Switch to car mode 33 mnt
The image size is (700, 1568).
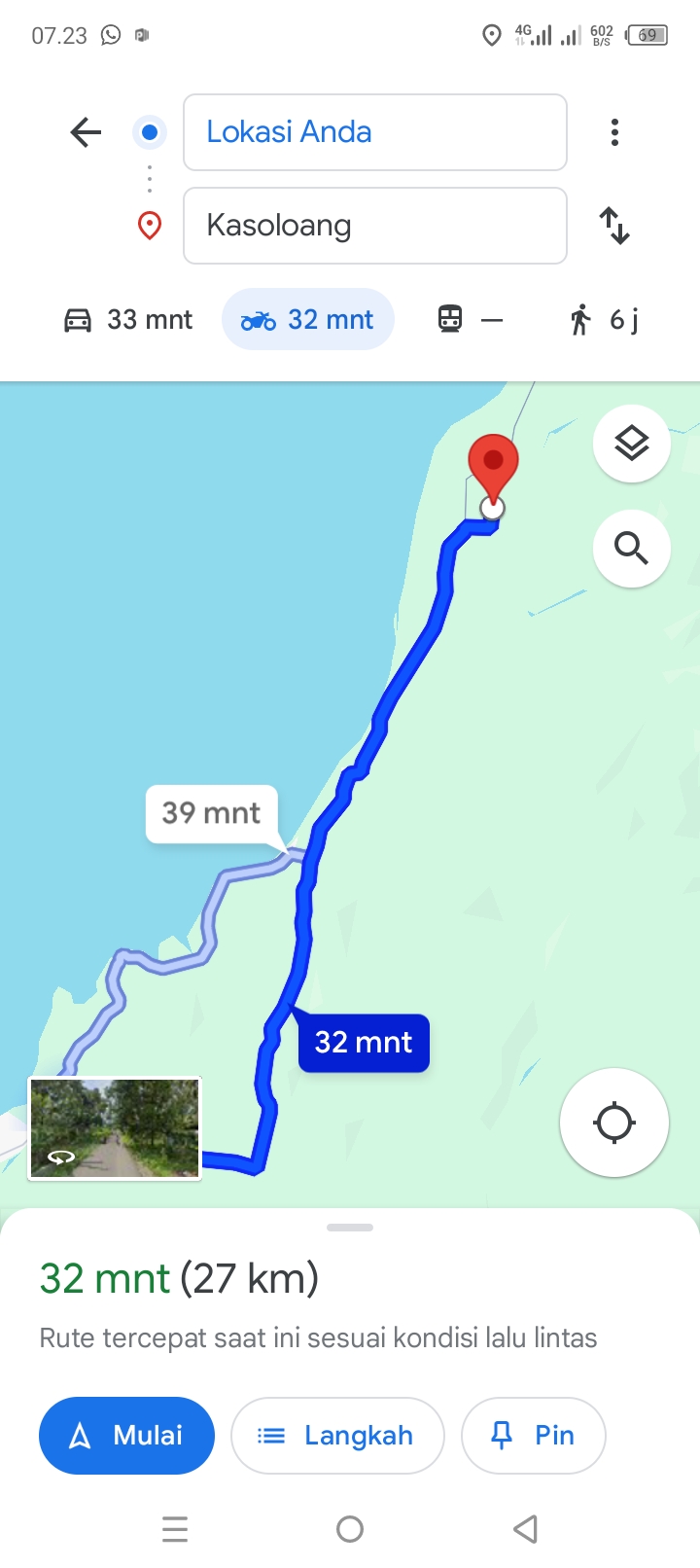tap(127, 320)
